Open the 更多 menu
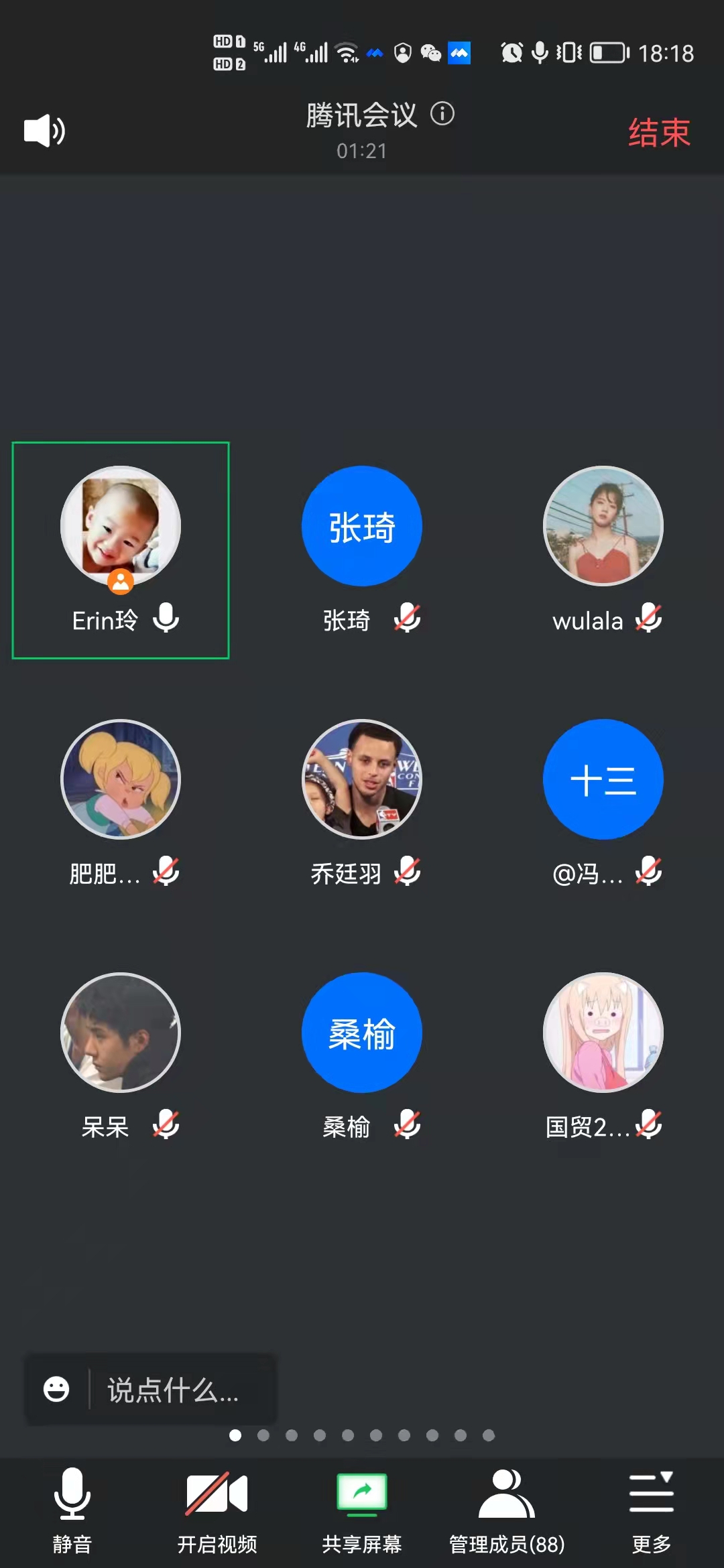The width and height of the screenshot is (724, 1568). click(x=652, y=1508)
